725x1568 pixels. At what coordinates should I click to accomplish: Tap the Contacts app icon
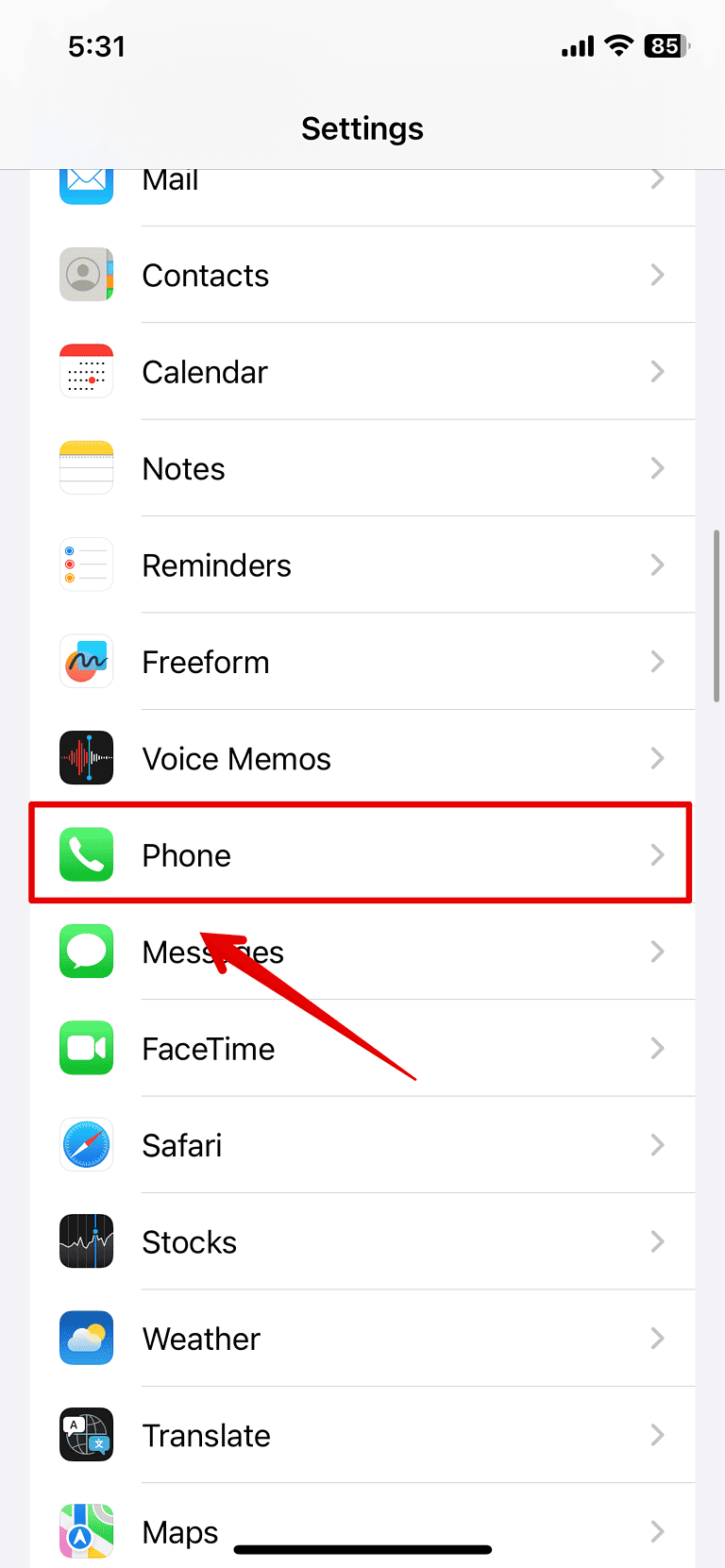86,275
